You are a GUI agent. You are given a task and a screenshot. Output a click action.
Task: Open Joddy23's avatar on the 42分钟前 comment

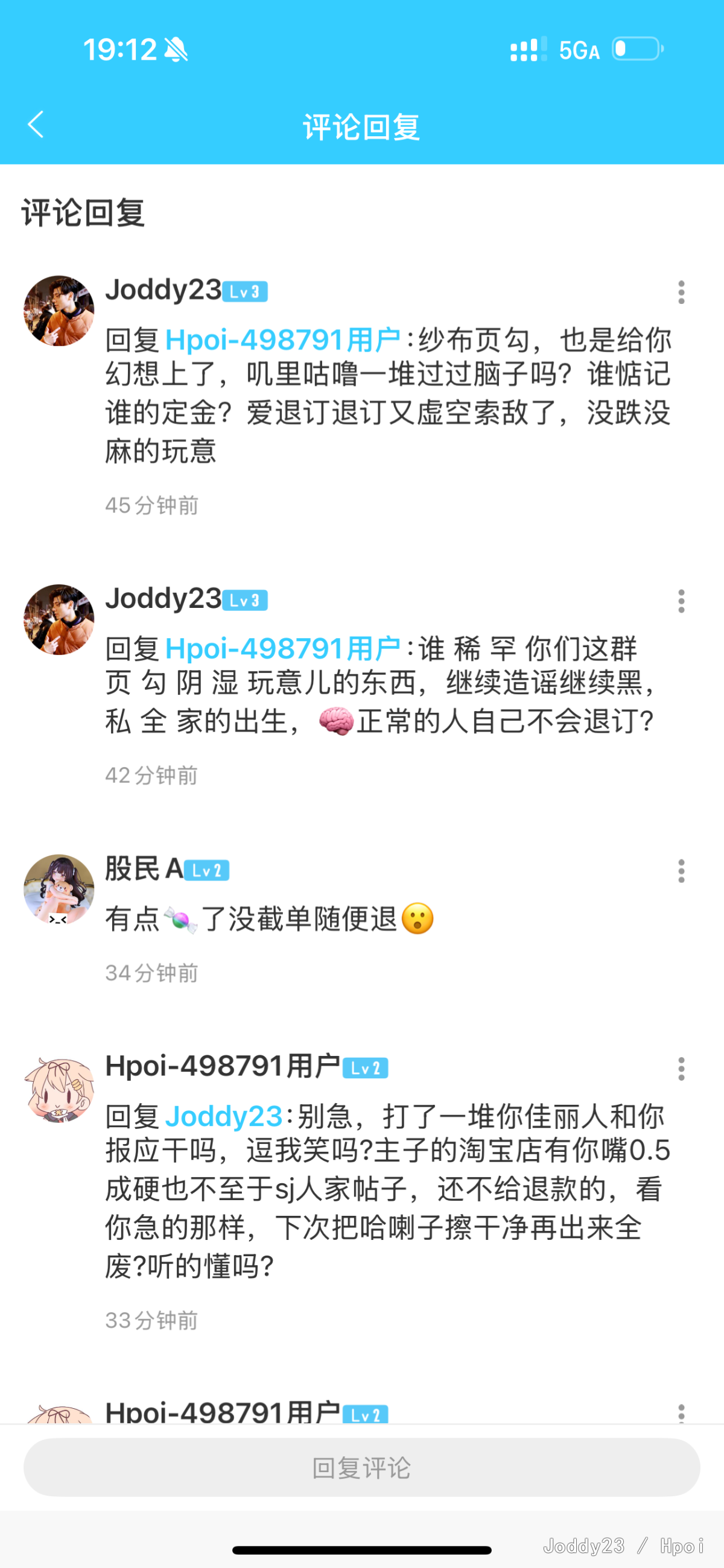click(x=59, y=619)
